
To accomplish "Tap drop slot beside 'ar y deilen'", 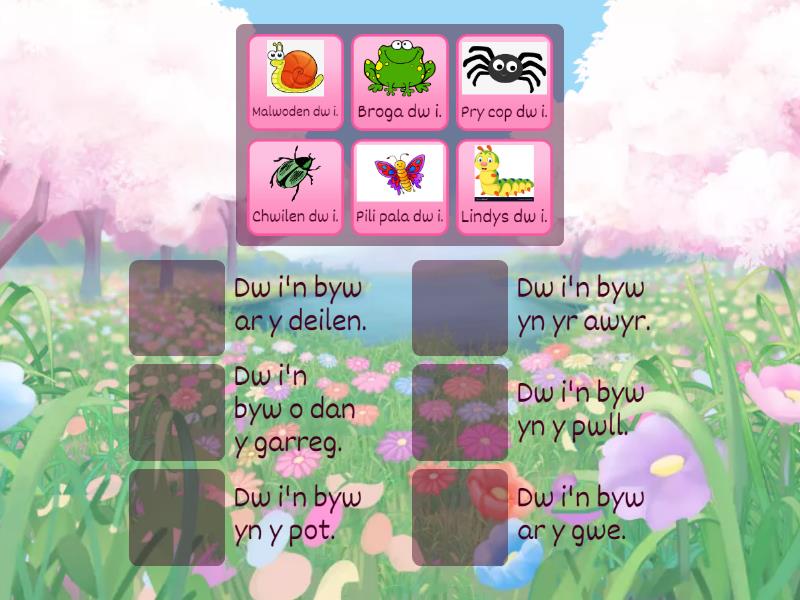I will 177,308.
